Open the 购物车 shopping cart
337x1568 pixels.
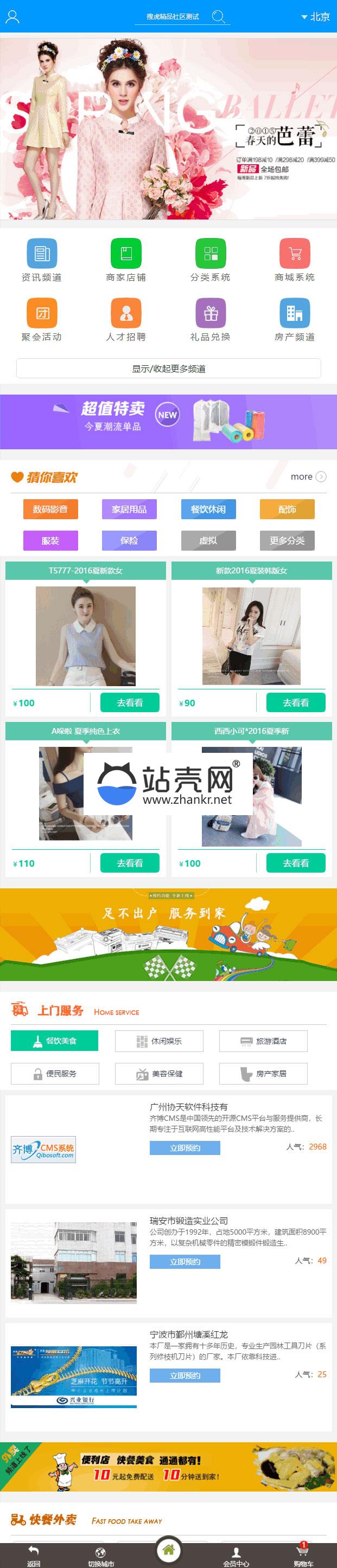(303, 1555)
